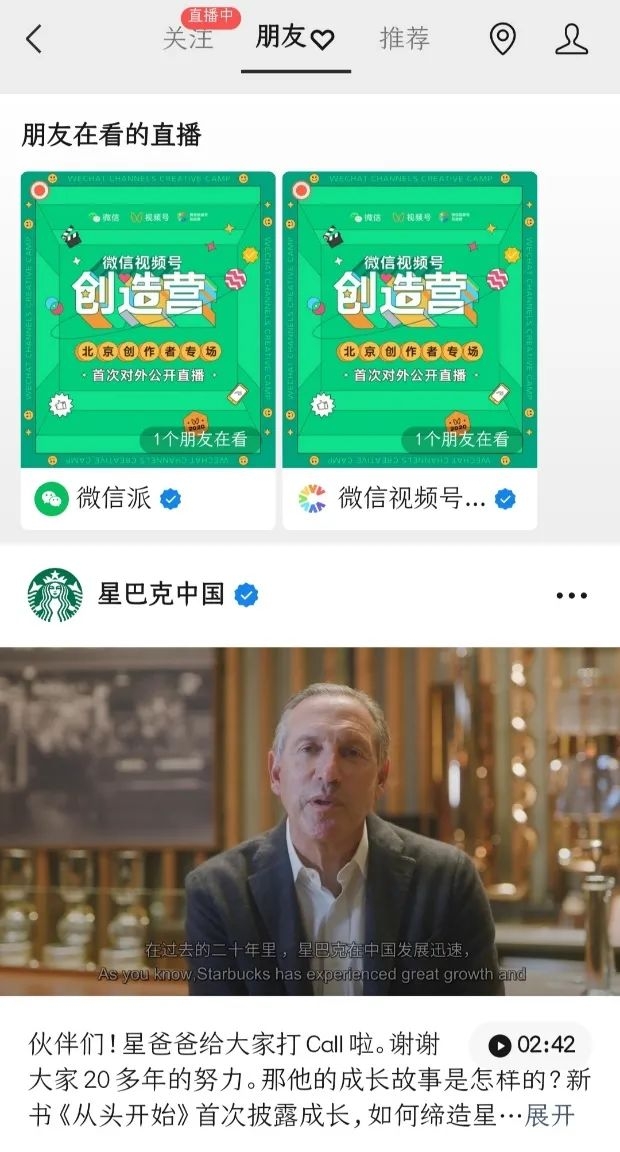Image resolution: width=620 pixels, height=1152 pixels.
Task: Open 微信派 livestream card
Action: (x=148, y=320)
